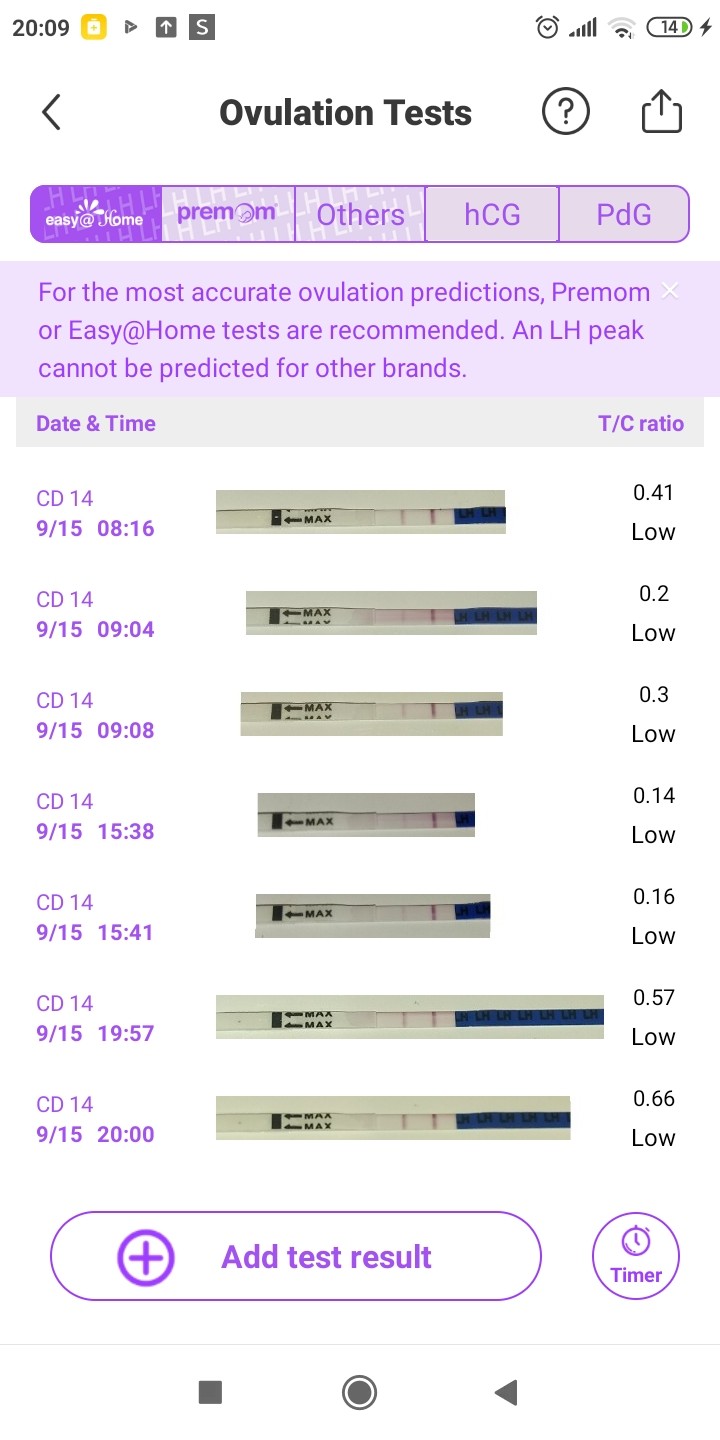Open the 9/15 09:04 test result
Viewport: 720px width, 1440px height.
tap(360, 614)
